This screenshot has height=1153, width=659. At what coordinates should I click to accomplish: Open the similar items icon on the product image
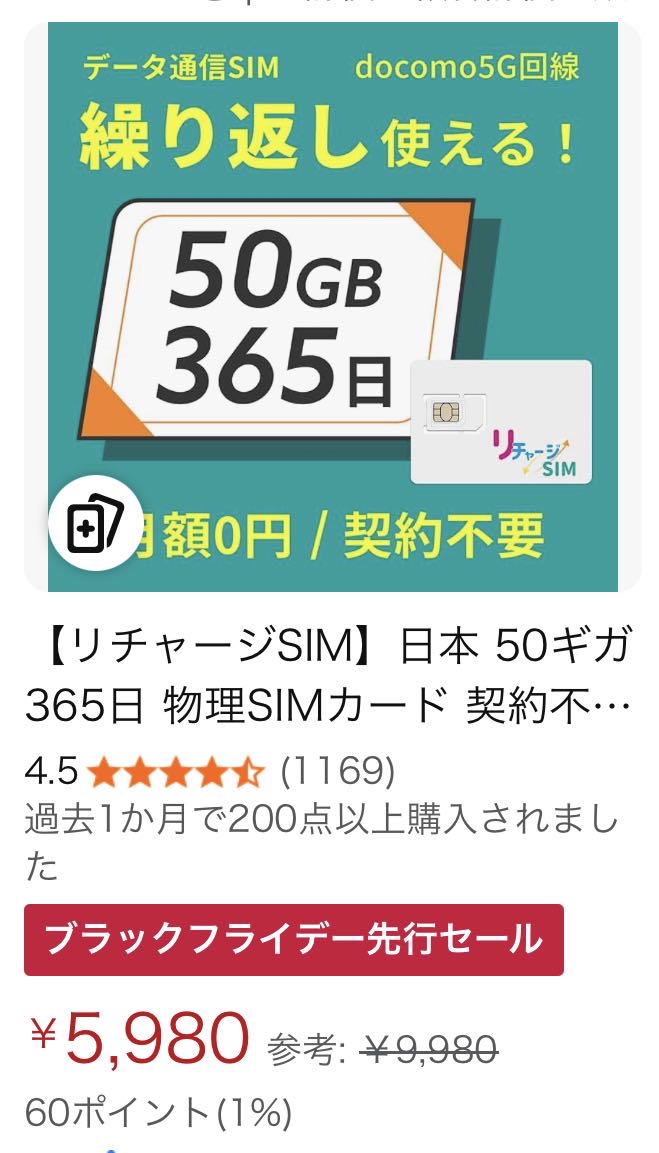coord(95,525)
